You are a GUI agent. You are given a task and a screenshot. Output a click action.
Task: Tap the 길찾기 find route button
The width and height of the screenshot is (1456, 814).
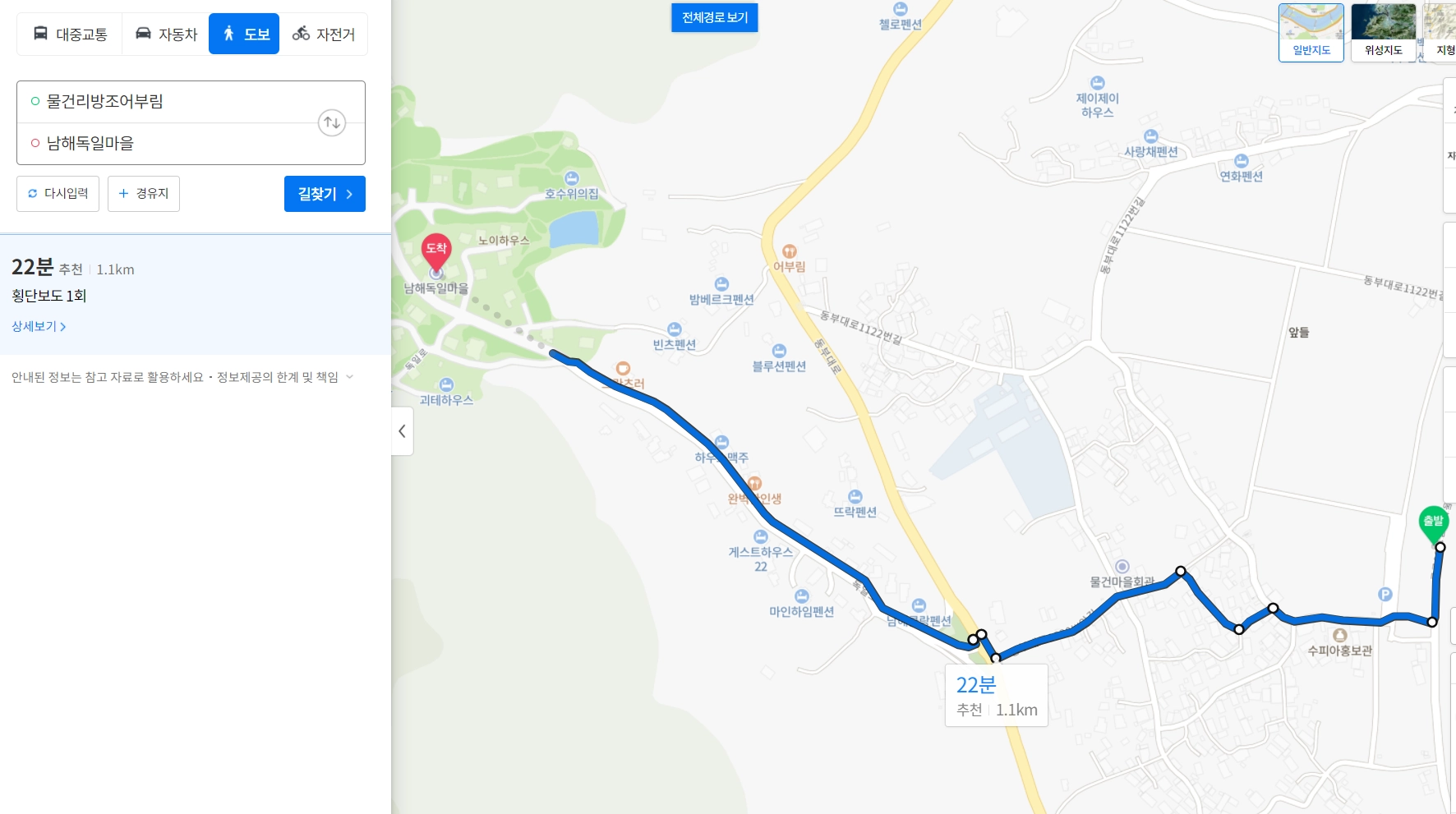tap(325, 194)
